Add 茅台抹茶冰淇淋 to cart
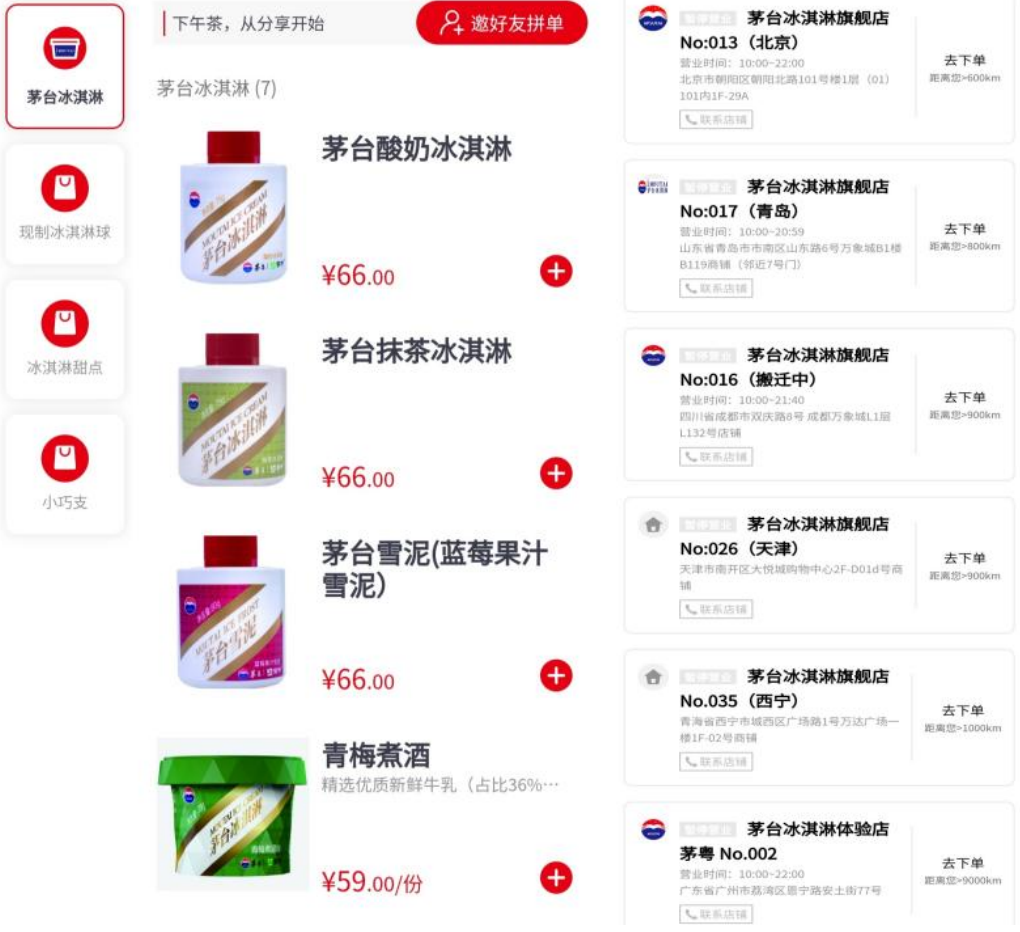 click(x=556, y=473)
